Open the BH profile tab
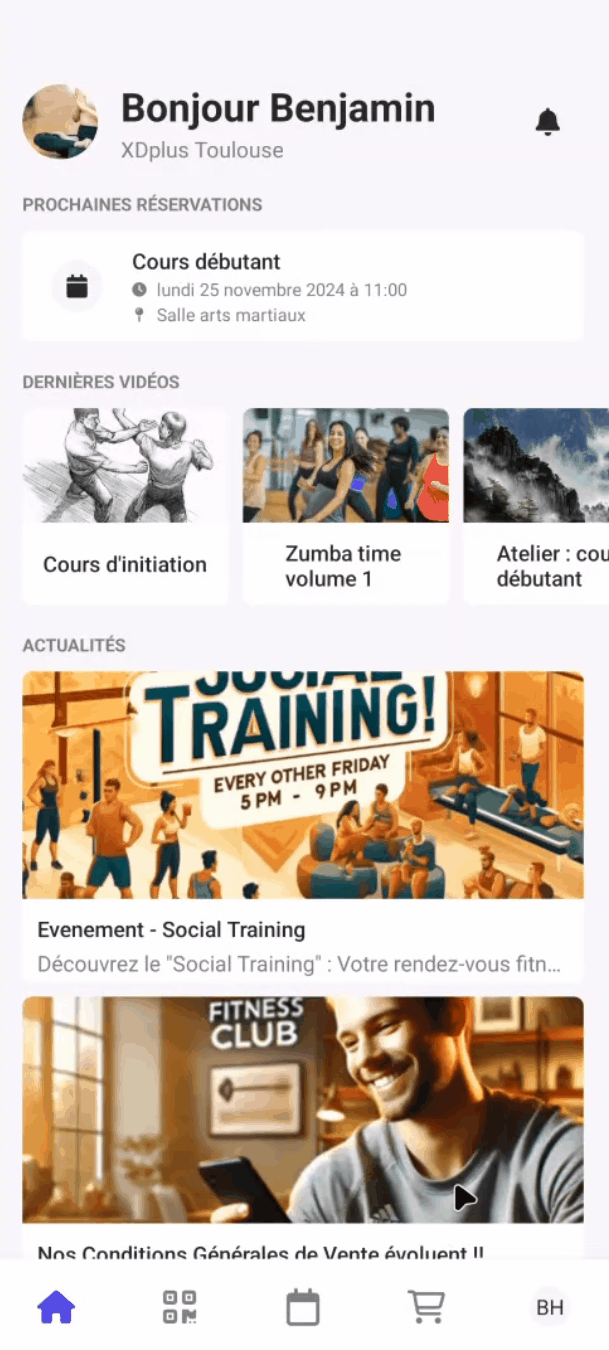 (x=549, y=1307)
